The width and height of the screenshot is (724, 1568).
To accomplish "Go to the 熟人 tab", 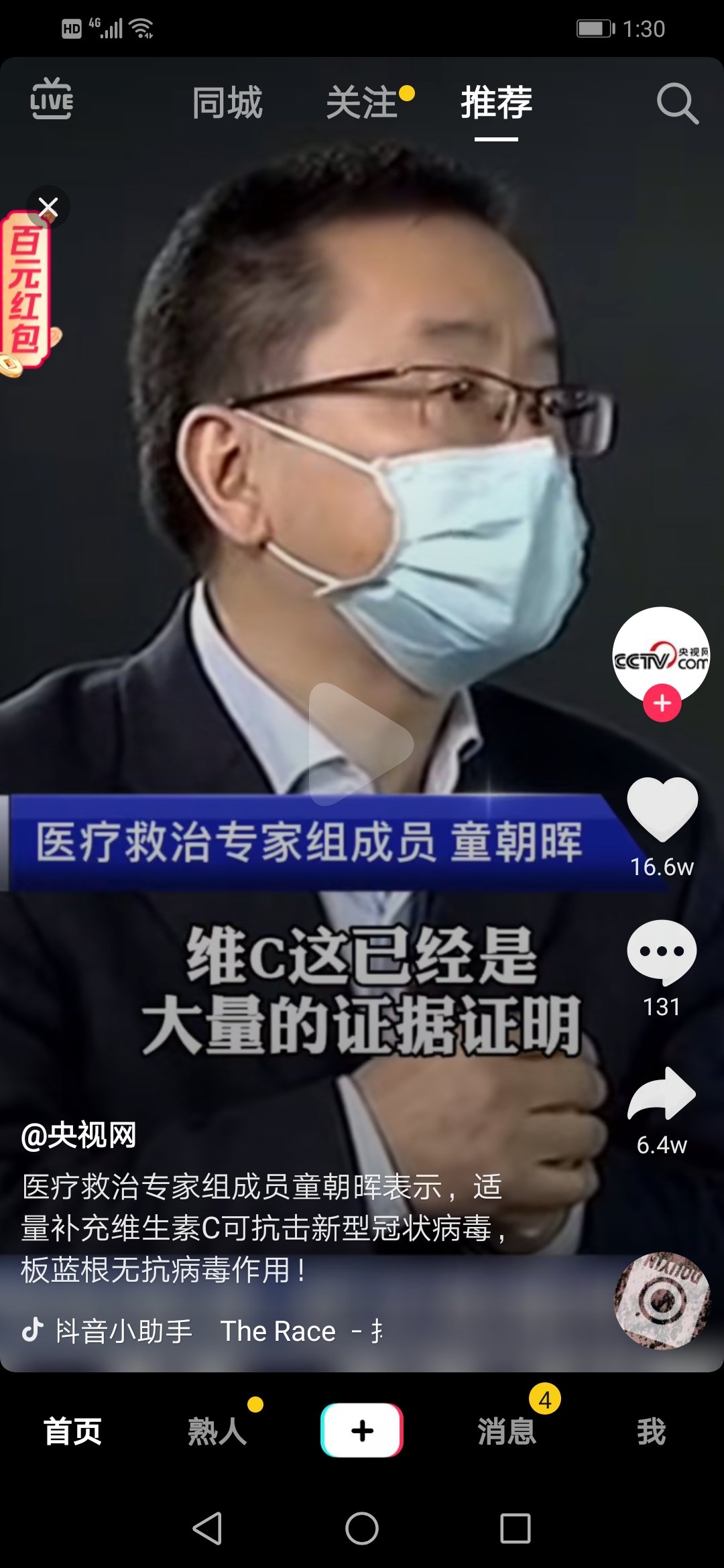I will [x=217, y=1431].
